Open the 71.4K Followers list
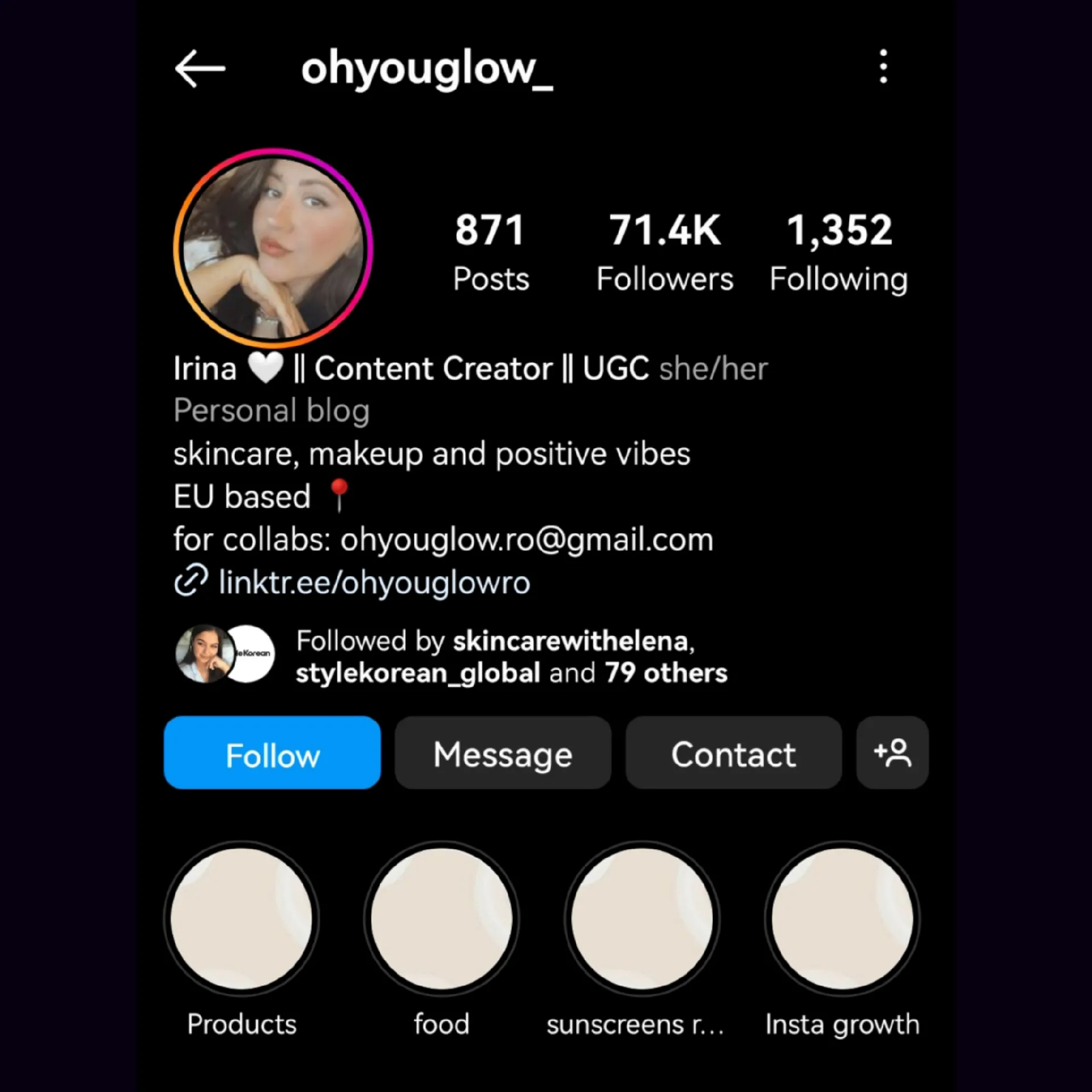The width and height of the screenshot is (1092, 1092). [664, 252]
